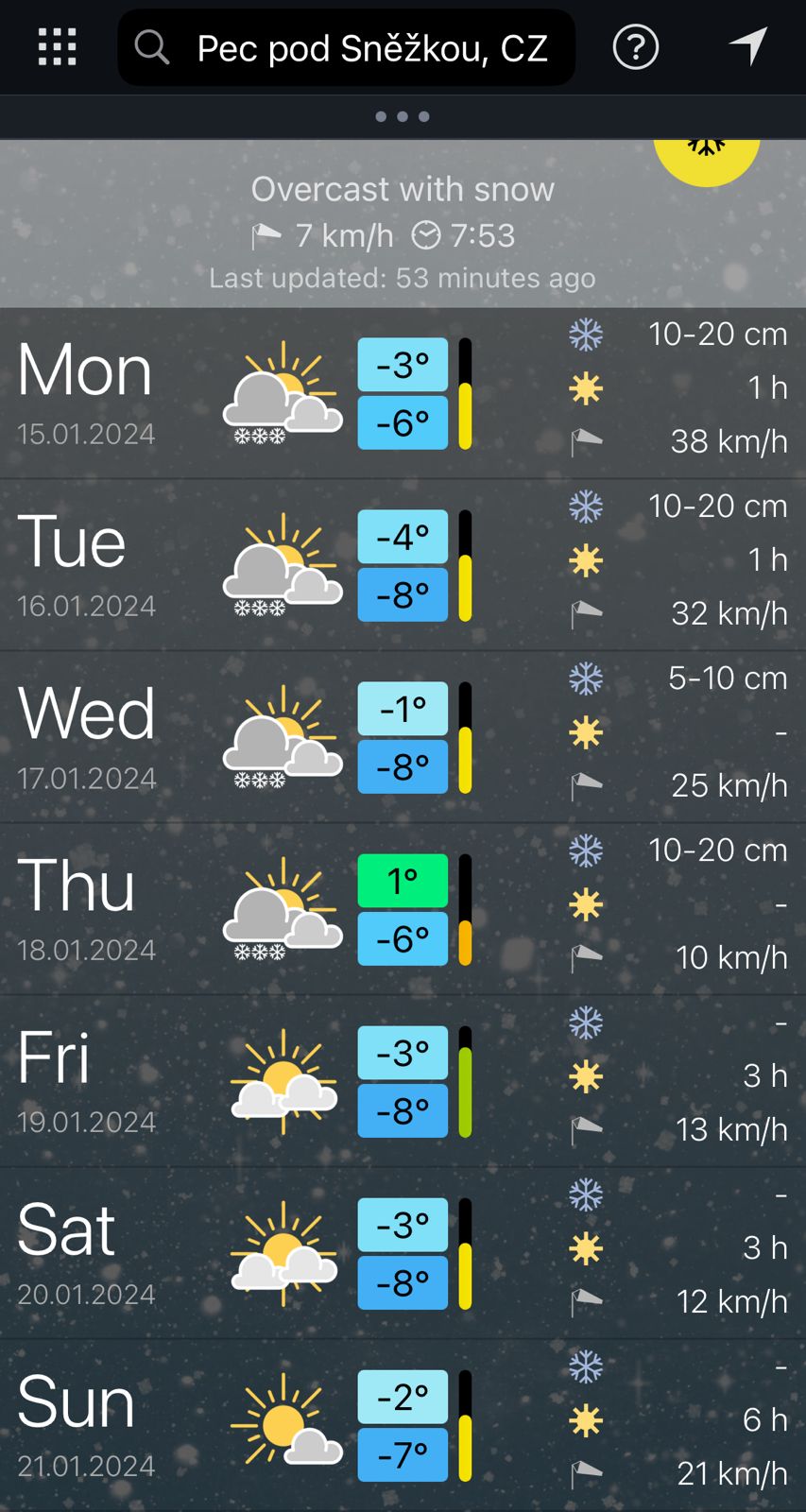The image size is (806, 1512).
Task: Tap the three-dot page indicator
Action: (403, 116)
